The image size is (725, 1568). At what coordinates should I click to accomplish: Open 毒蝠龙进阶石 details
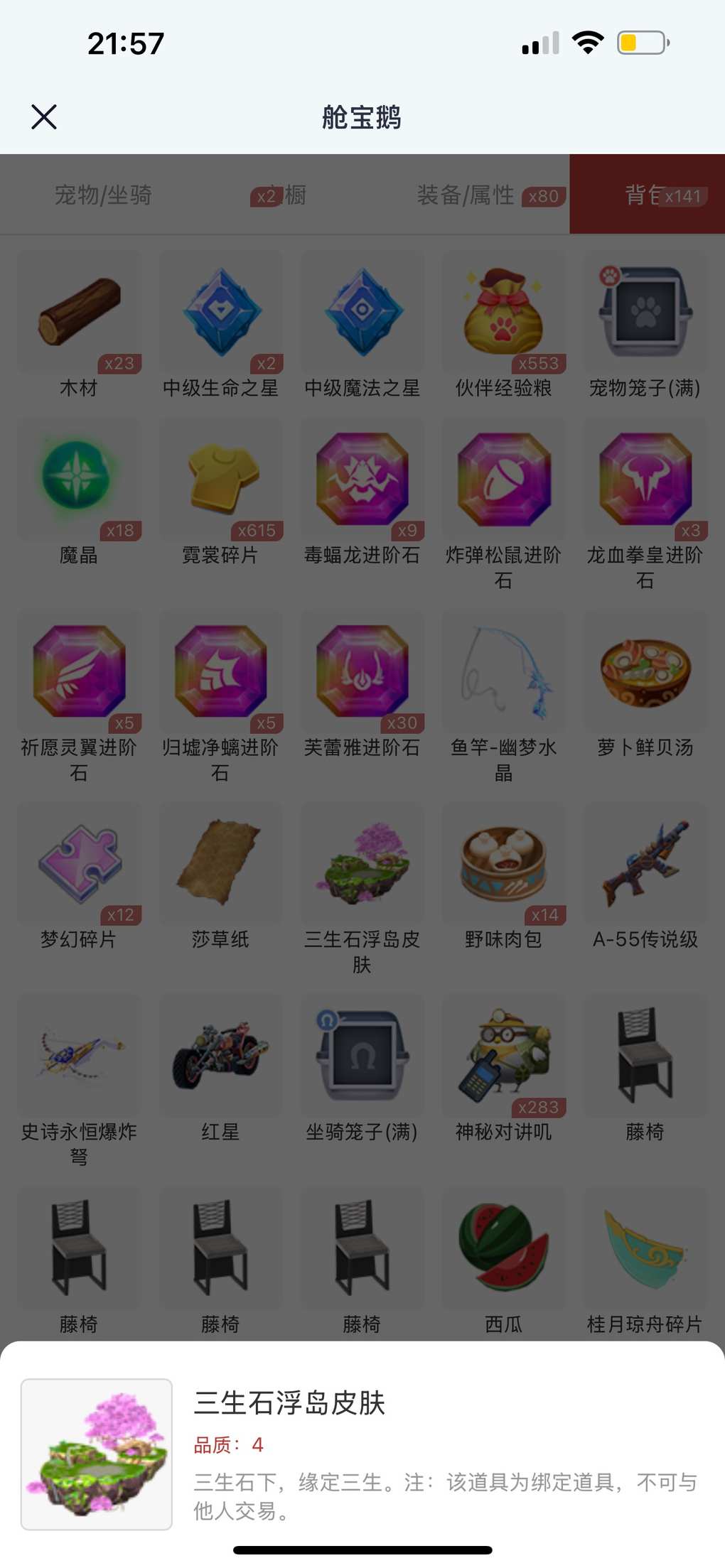tap(362, 479)
